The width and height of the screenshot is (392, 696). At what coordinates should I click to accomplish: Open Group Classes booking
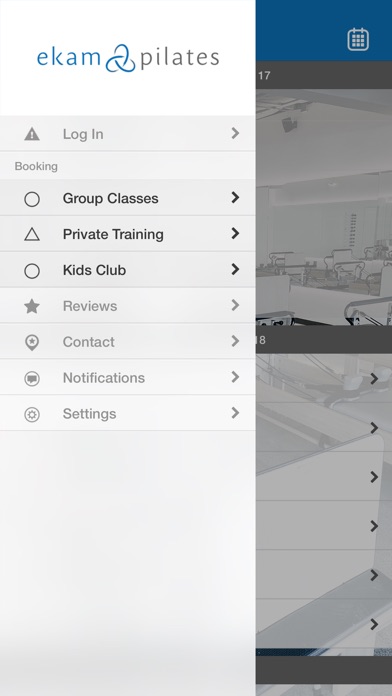tap(127, 198)
